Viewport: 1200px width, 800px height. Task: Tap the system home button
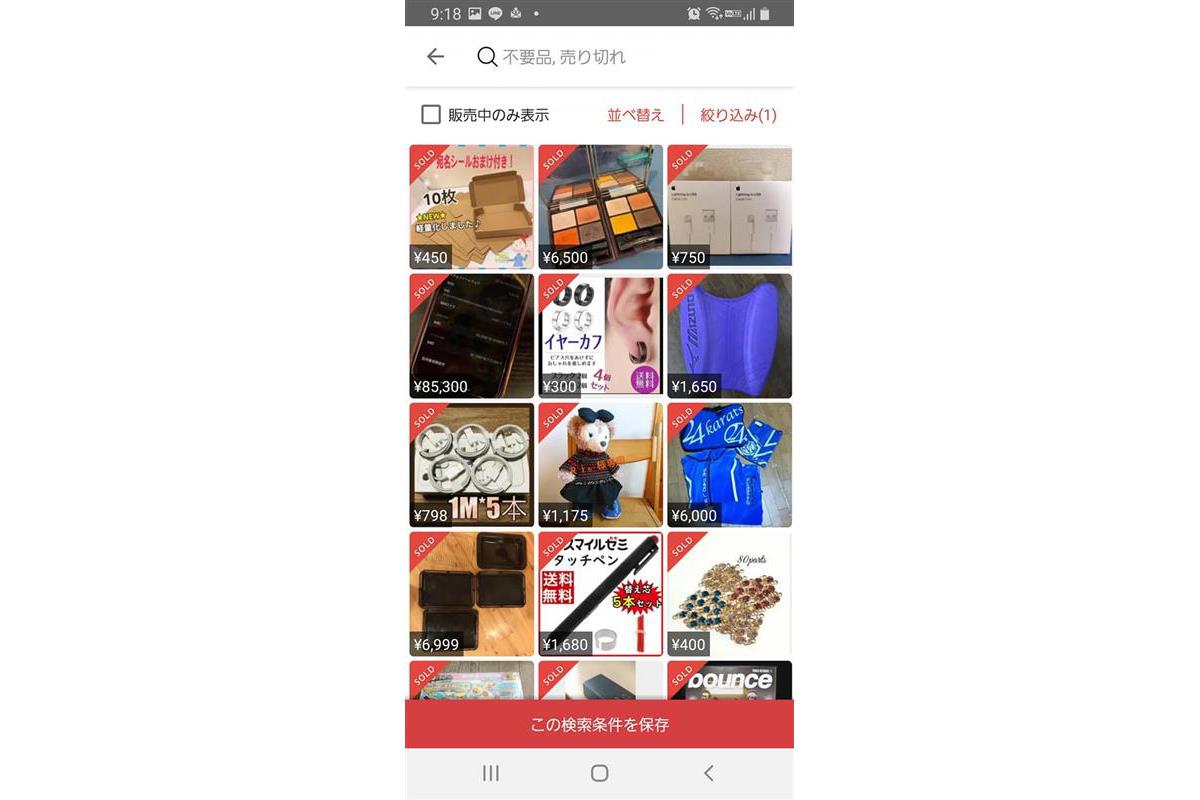(x=599, y=773)
